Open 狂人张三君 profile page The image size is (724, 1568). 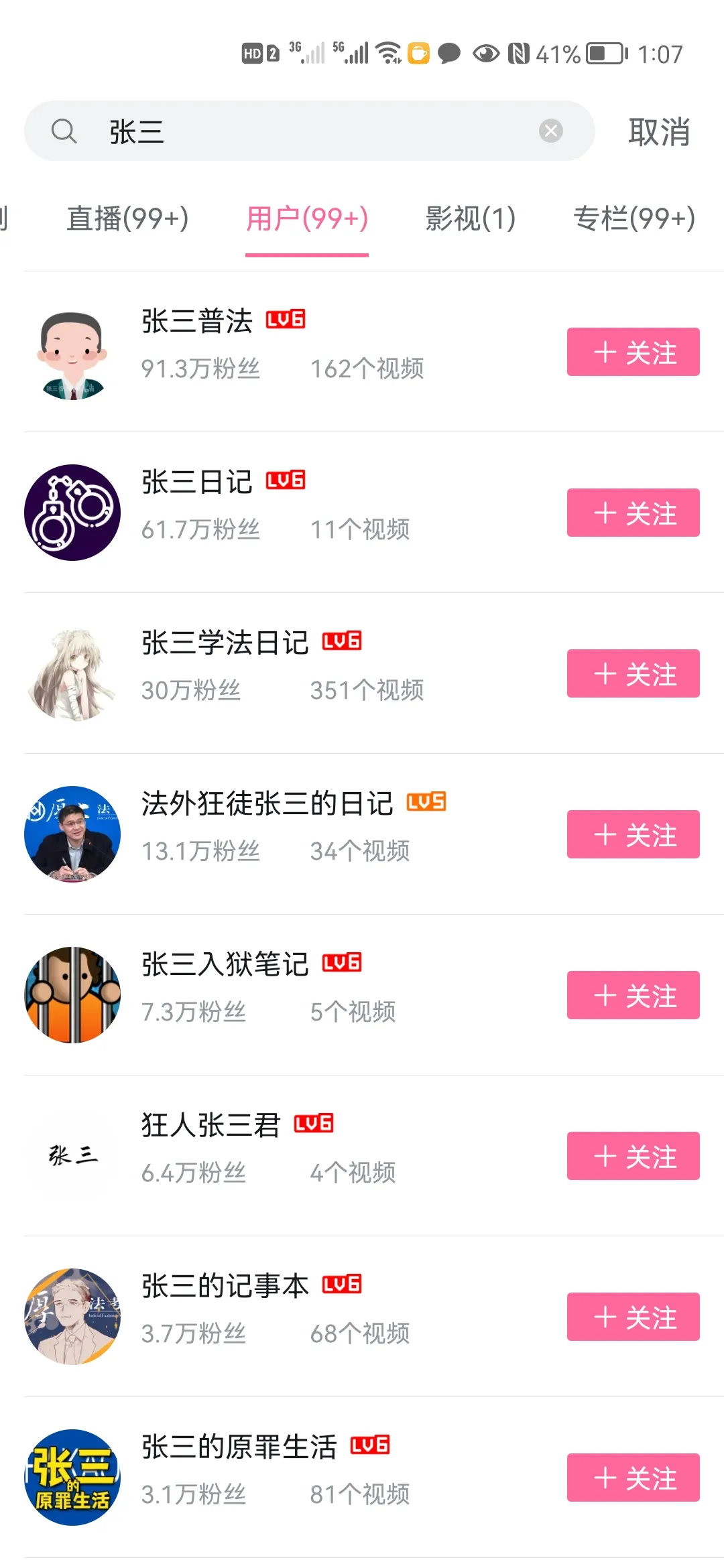pos(210,1125)
